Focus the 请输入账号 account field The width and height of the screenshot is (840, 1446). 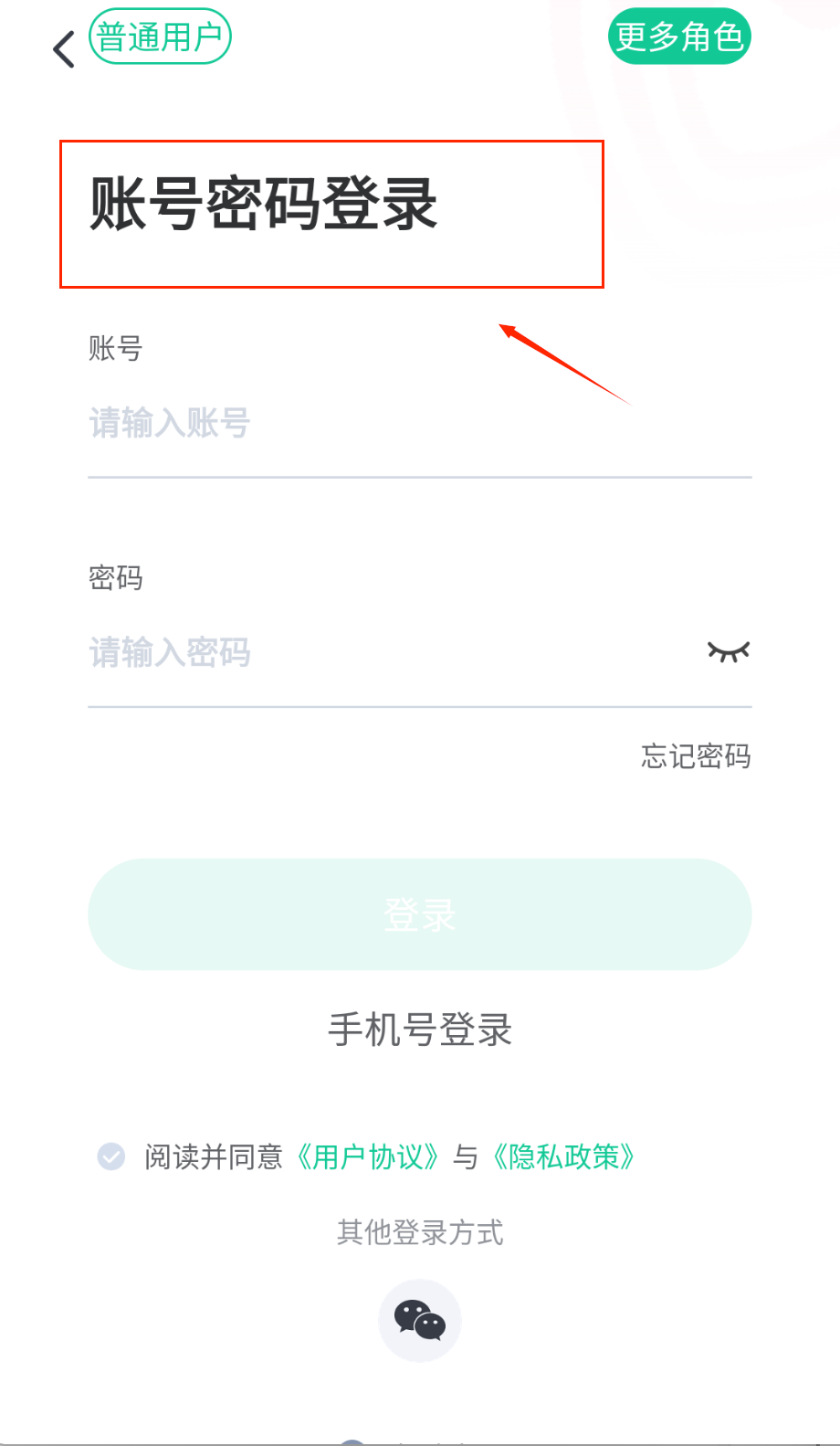[419, 424]
